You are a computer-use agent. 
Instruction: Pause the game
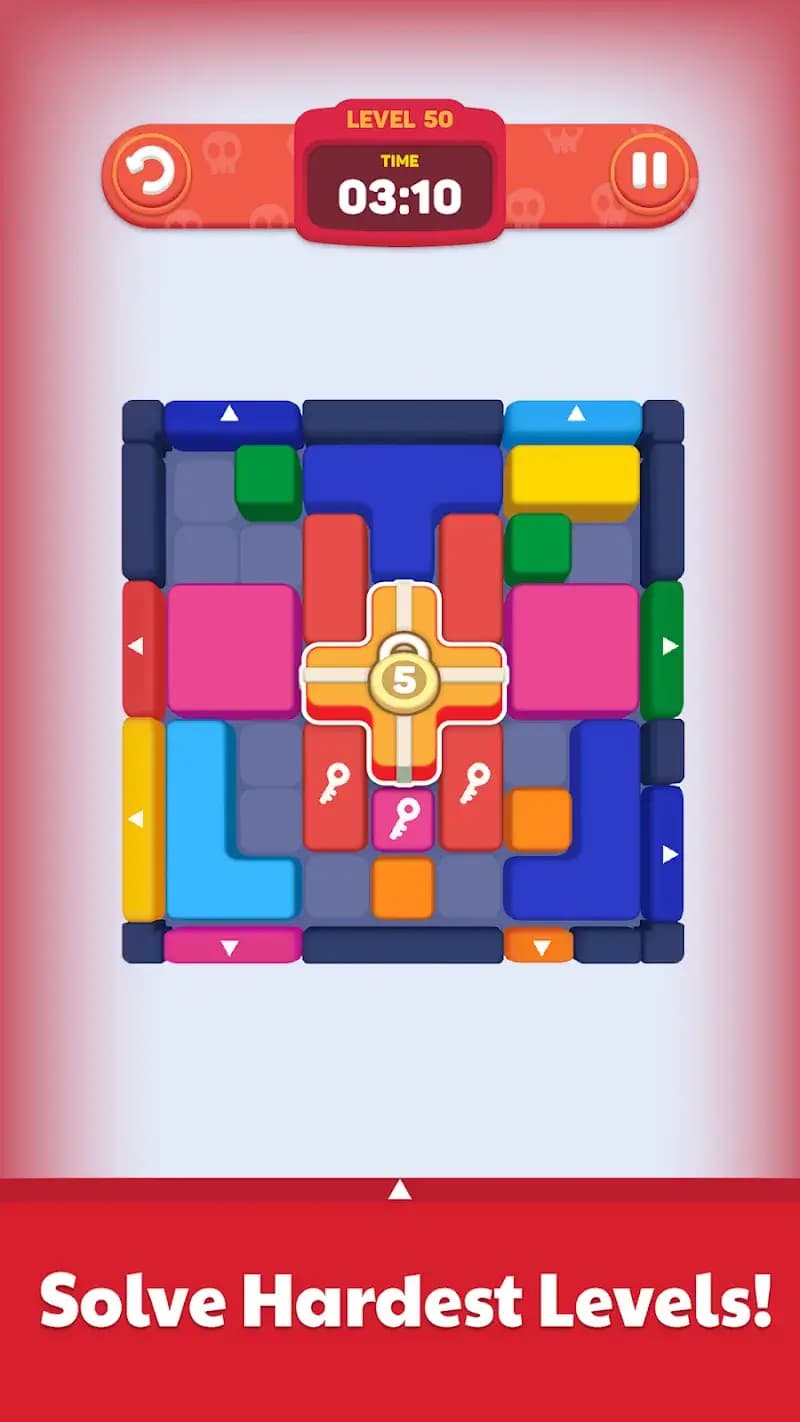click(649, 171)
